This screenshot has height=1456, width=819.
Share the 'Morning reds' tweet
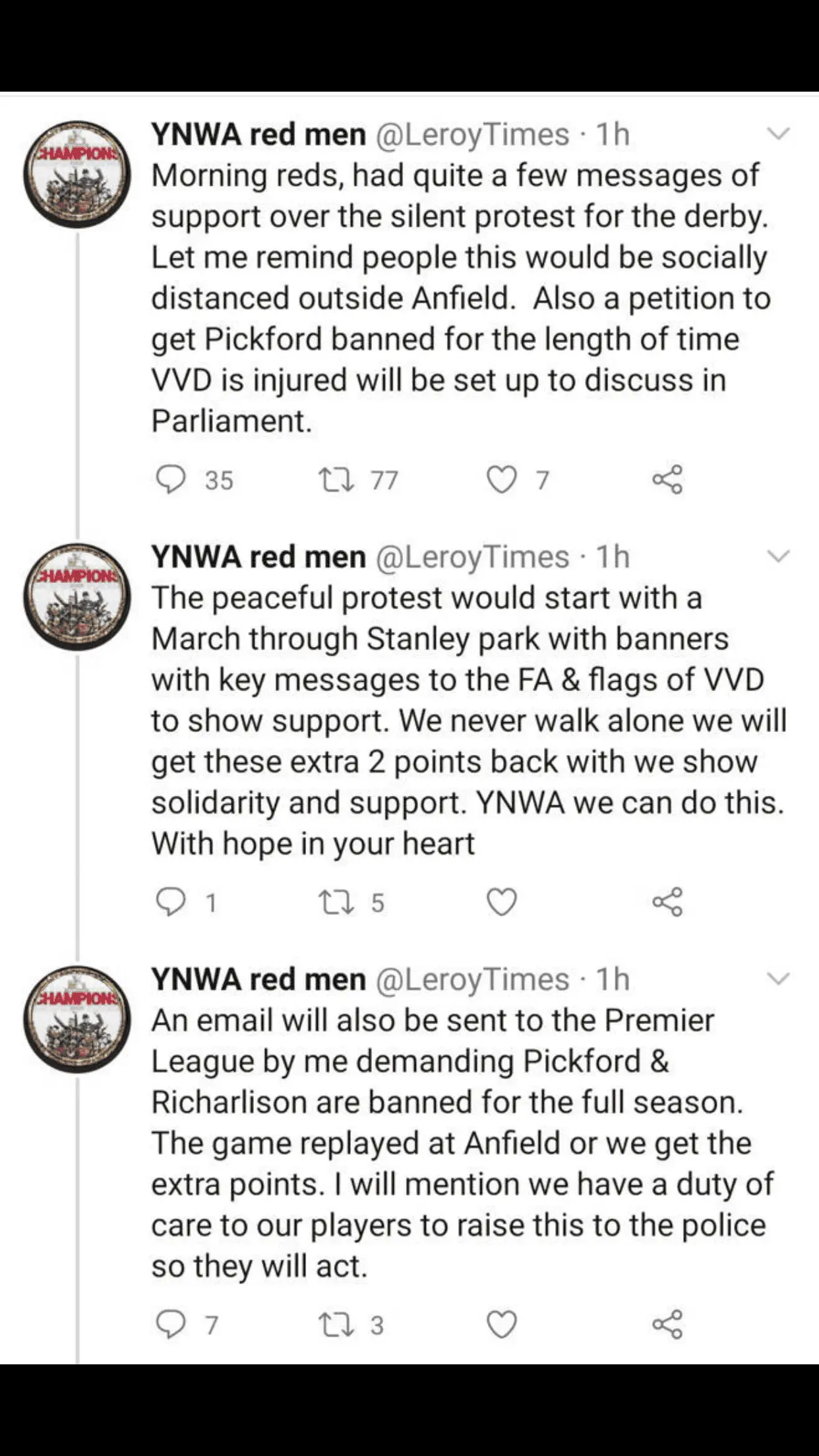[x=667, y=479]
